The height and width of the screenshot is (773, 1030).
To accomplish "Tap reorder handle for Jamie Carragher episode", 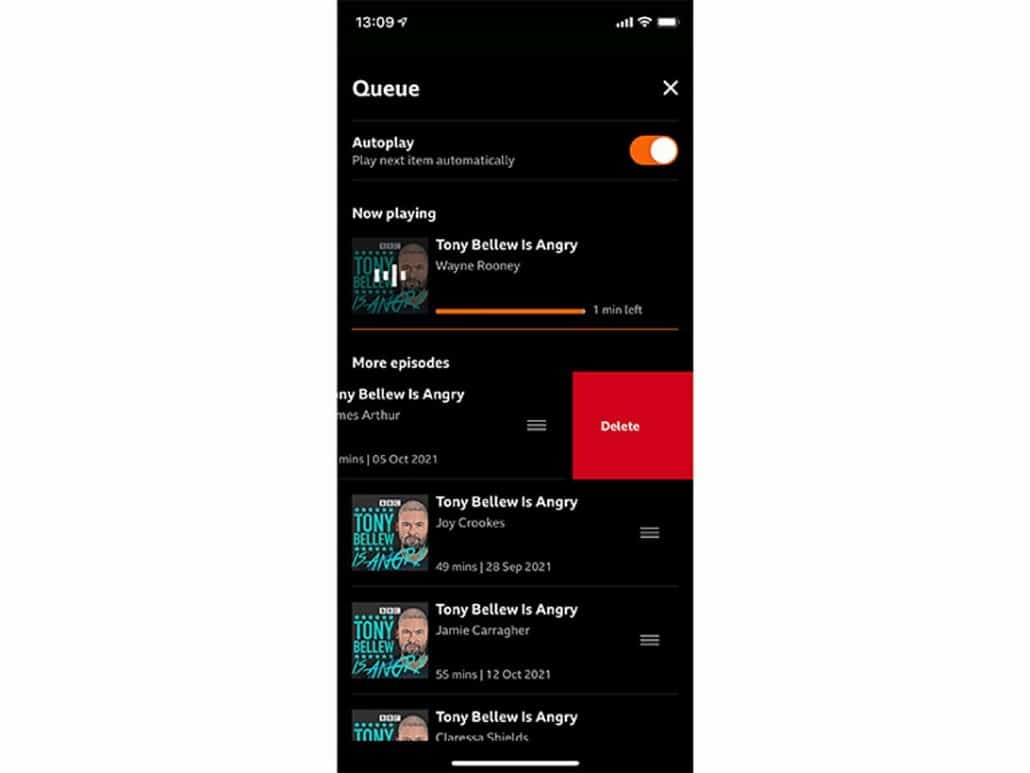I will [649, 640].
